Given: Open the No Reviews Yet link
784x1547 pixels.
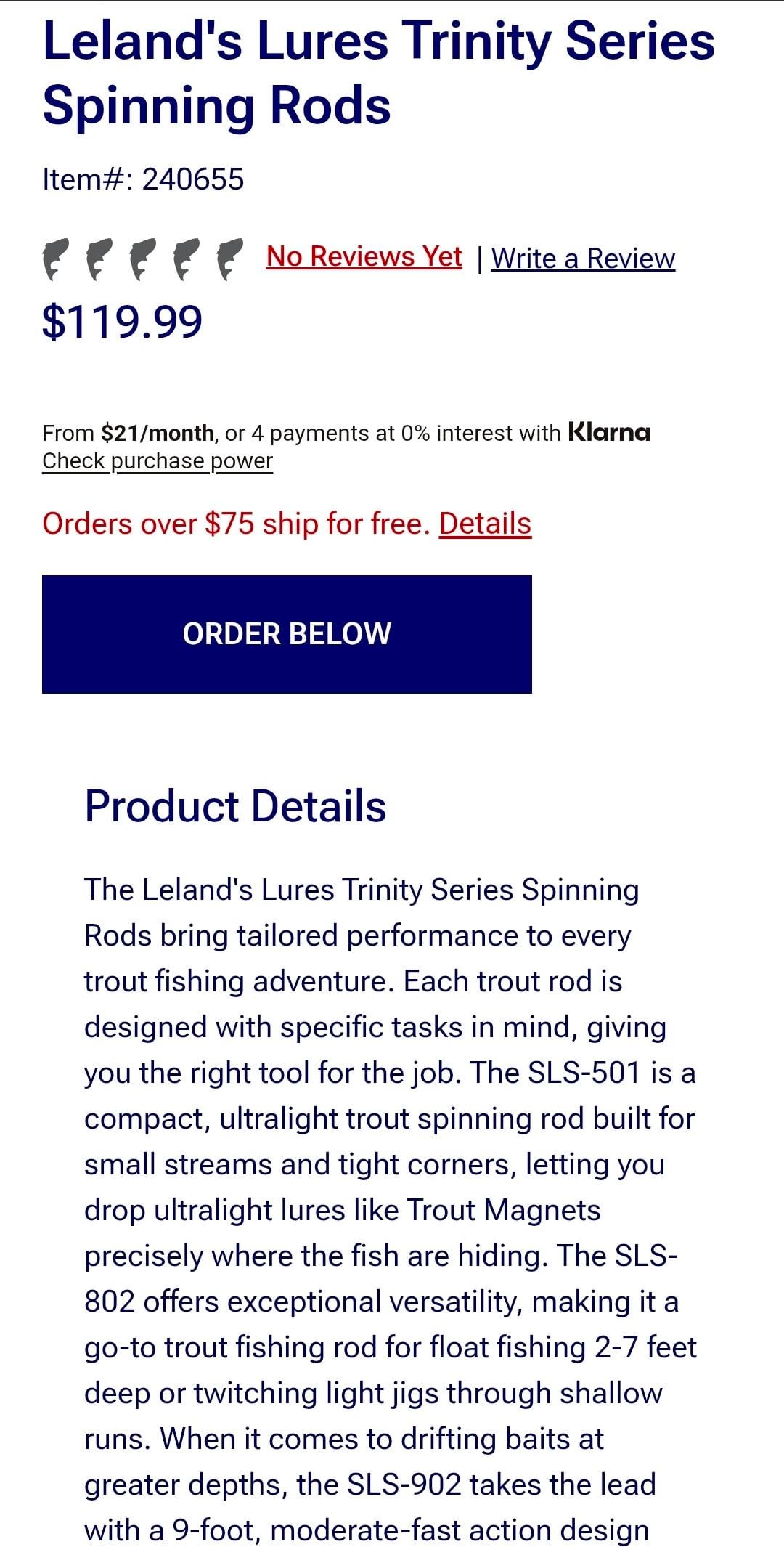Looking at the screenshot, I should [x=364, y=256].
